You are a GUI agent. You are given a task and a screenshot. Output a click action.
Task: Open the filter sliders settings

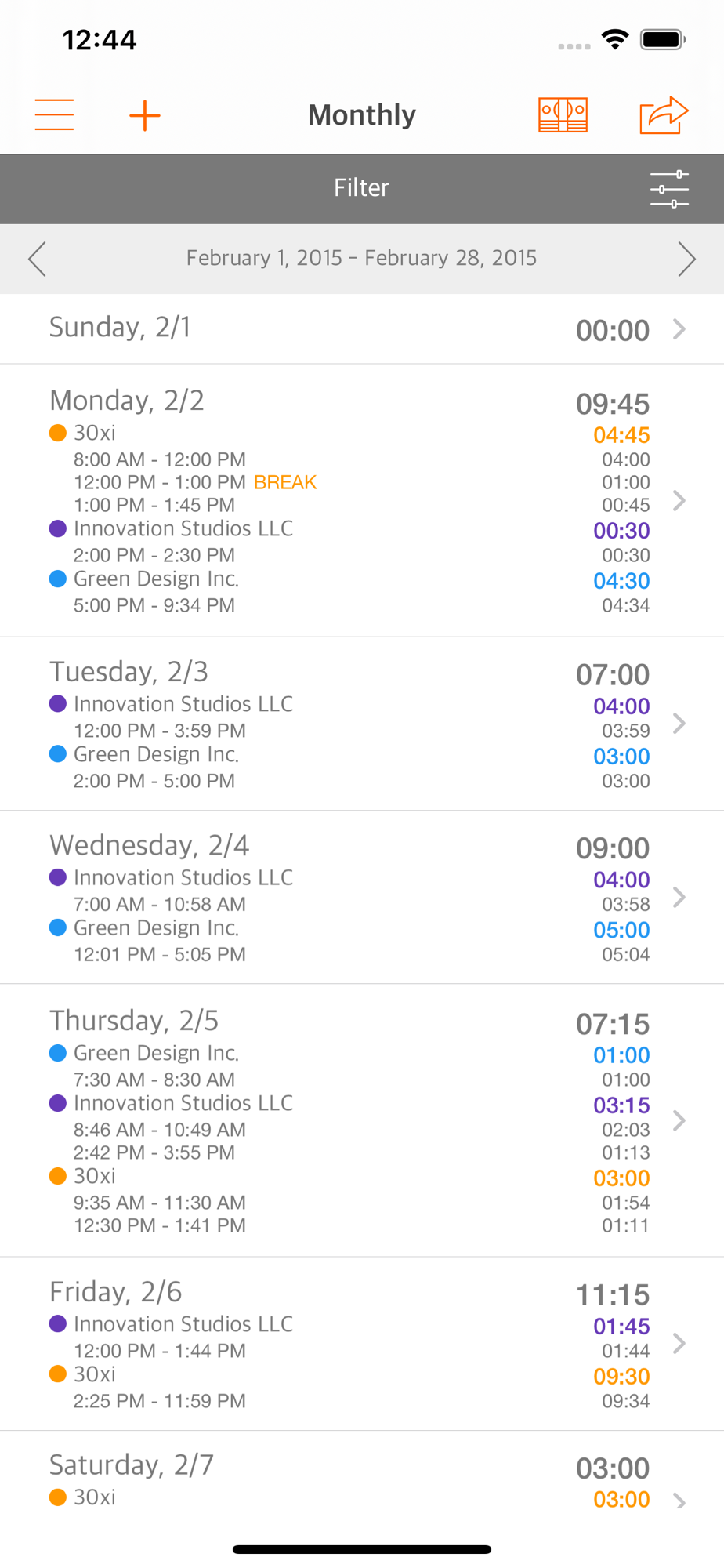tap(669, 189)
